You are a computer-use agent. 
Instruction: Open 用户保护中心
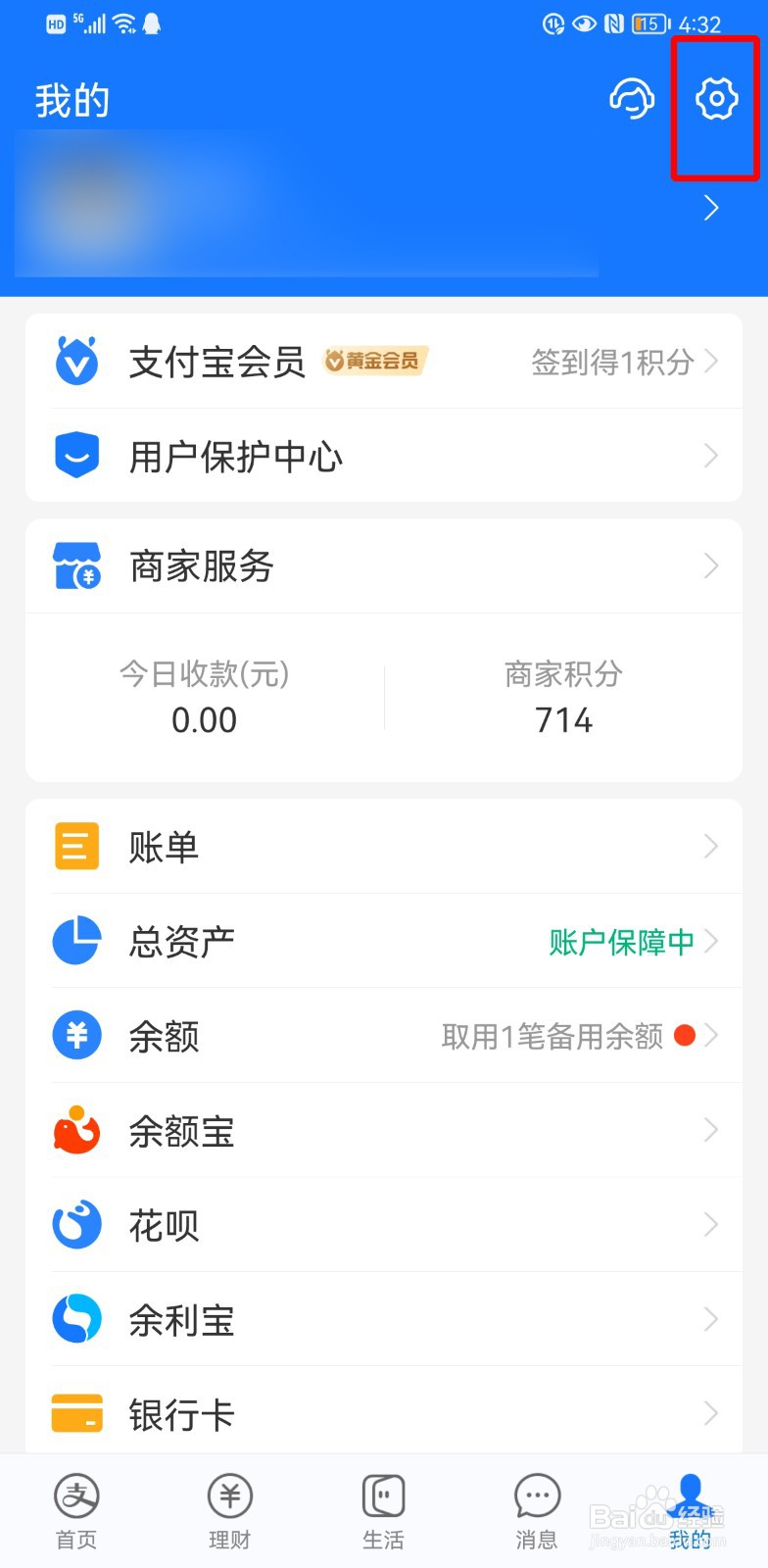384,456
